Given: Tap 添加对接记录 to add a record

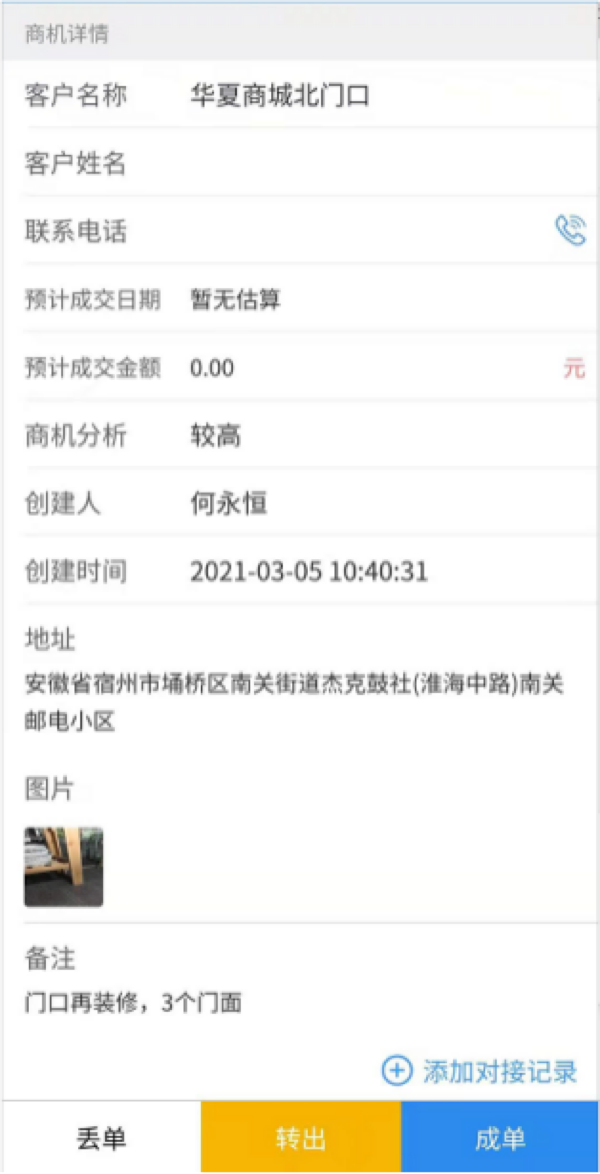Looking at the screenshot, I should [481, 1071].
